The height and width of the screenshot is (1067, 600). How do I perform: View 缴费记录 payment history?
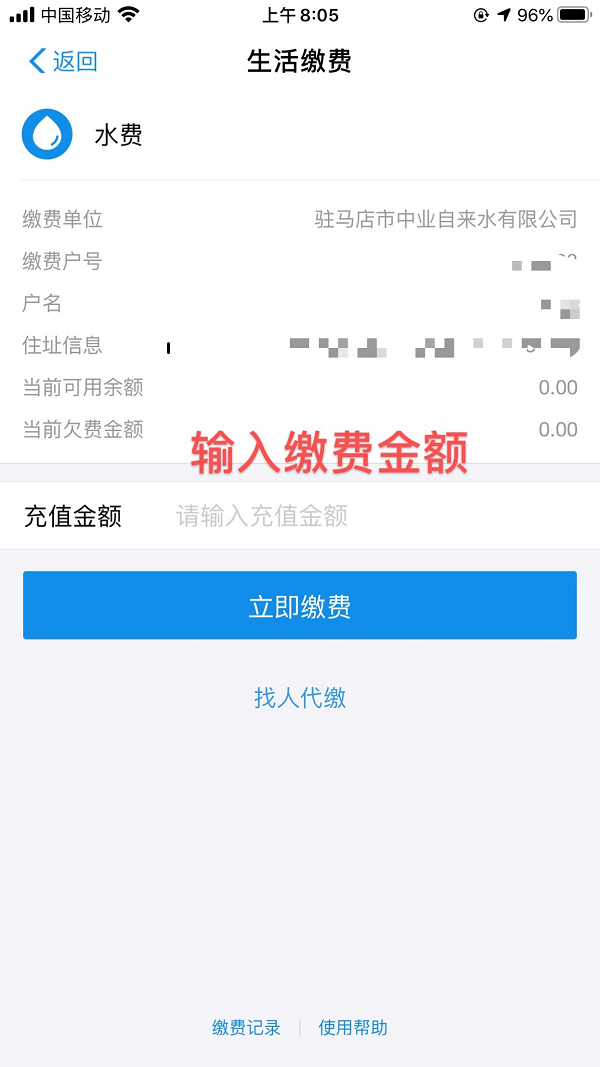click(246, 1027)
